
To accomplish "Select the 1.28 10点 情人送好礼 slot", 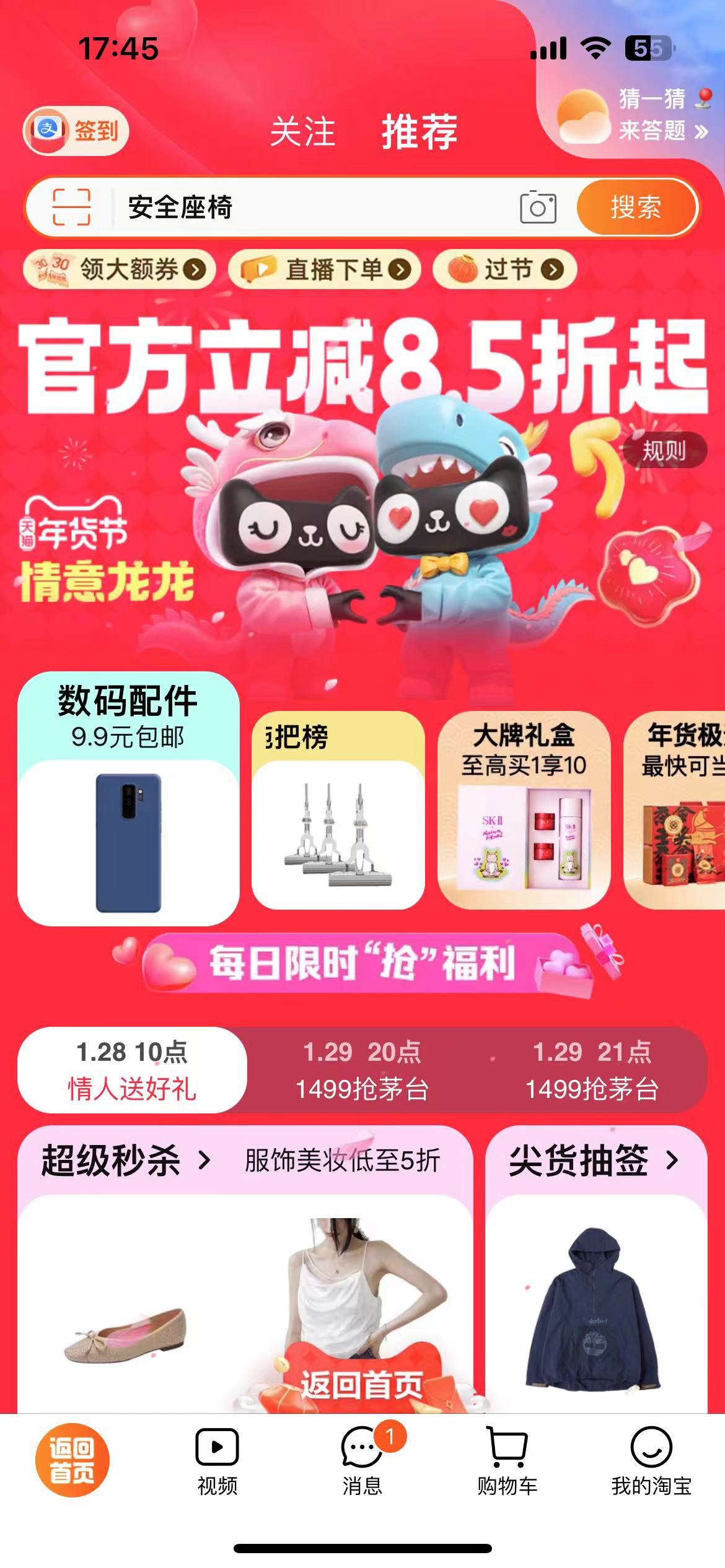I will (x=132, y=1069).
